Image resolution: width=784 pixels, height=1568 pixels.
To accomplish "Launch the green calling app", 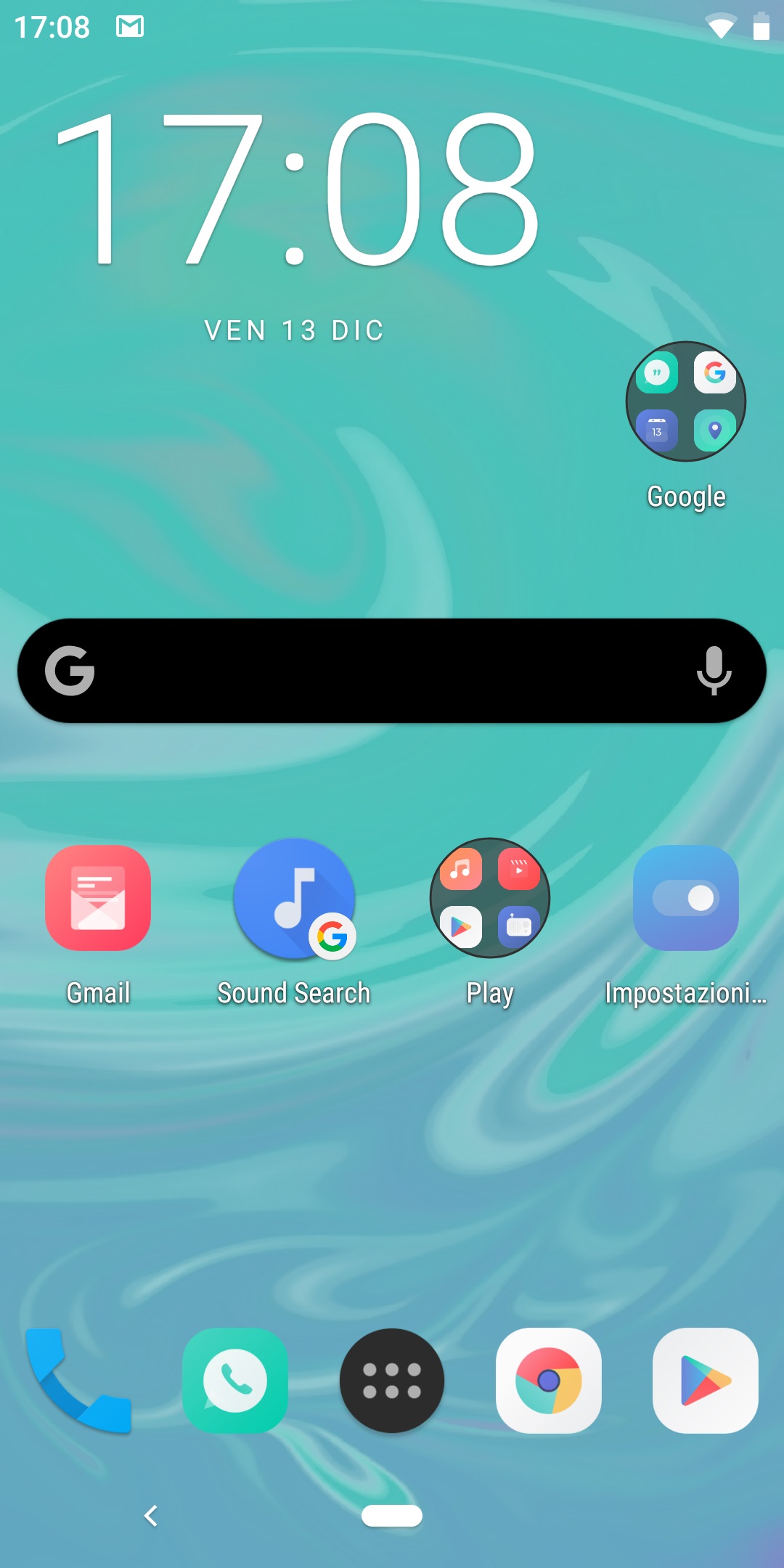I will point(235,1381).
